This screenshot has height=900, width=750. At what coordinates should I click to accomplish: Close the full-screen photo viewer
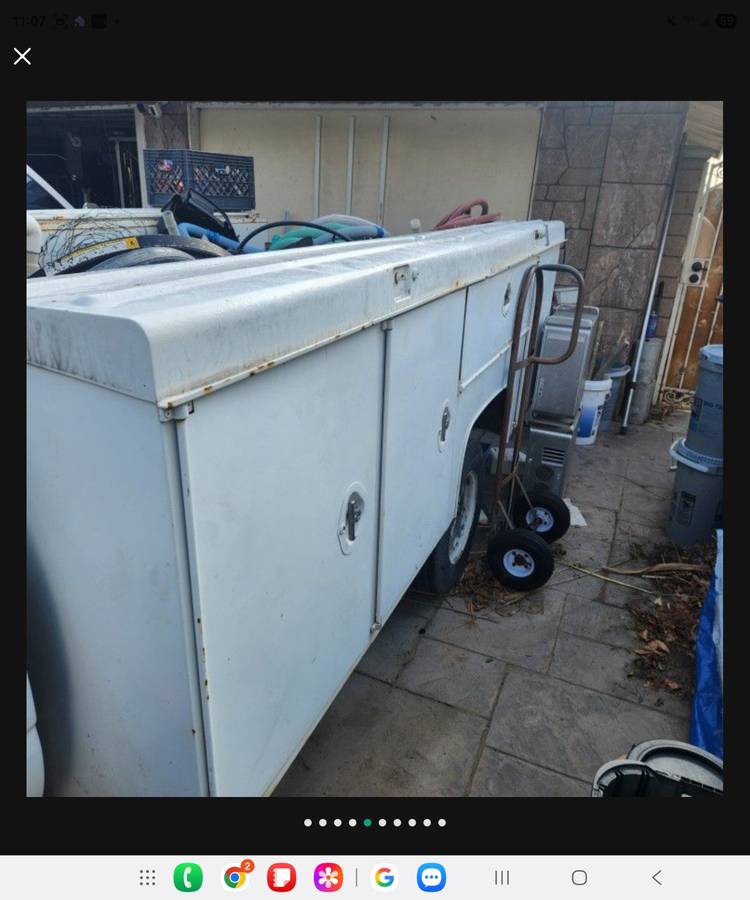22,57
